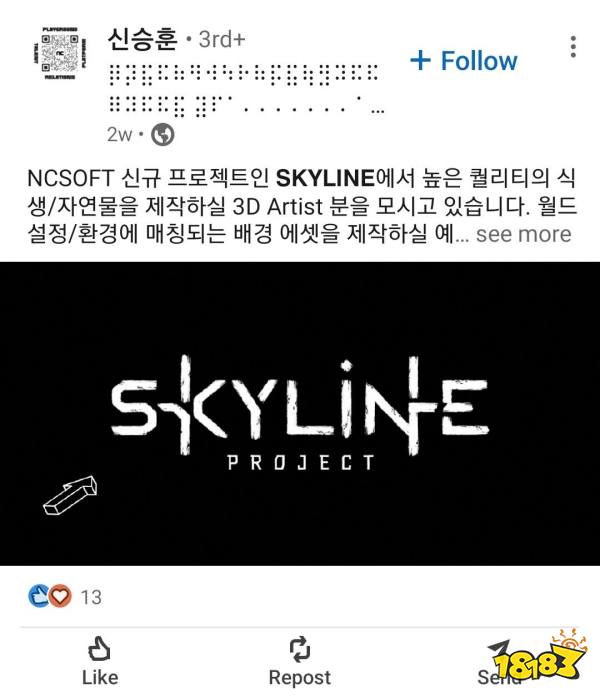Viewport: 600px width, 697px height.
Task: Open 신승훈's profile by name
Action: [x=141, y=40]
